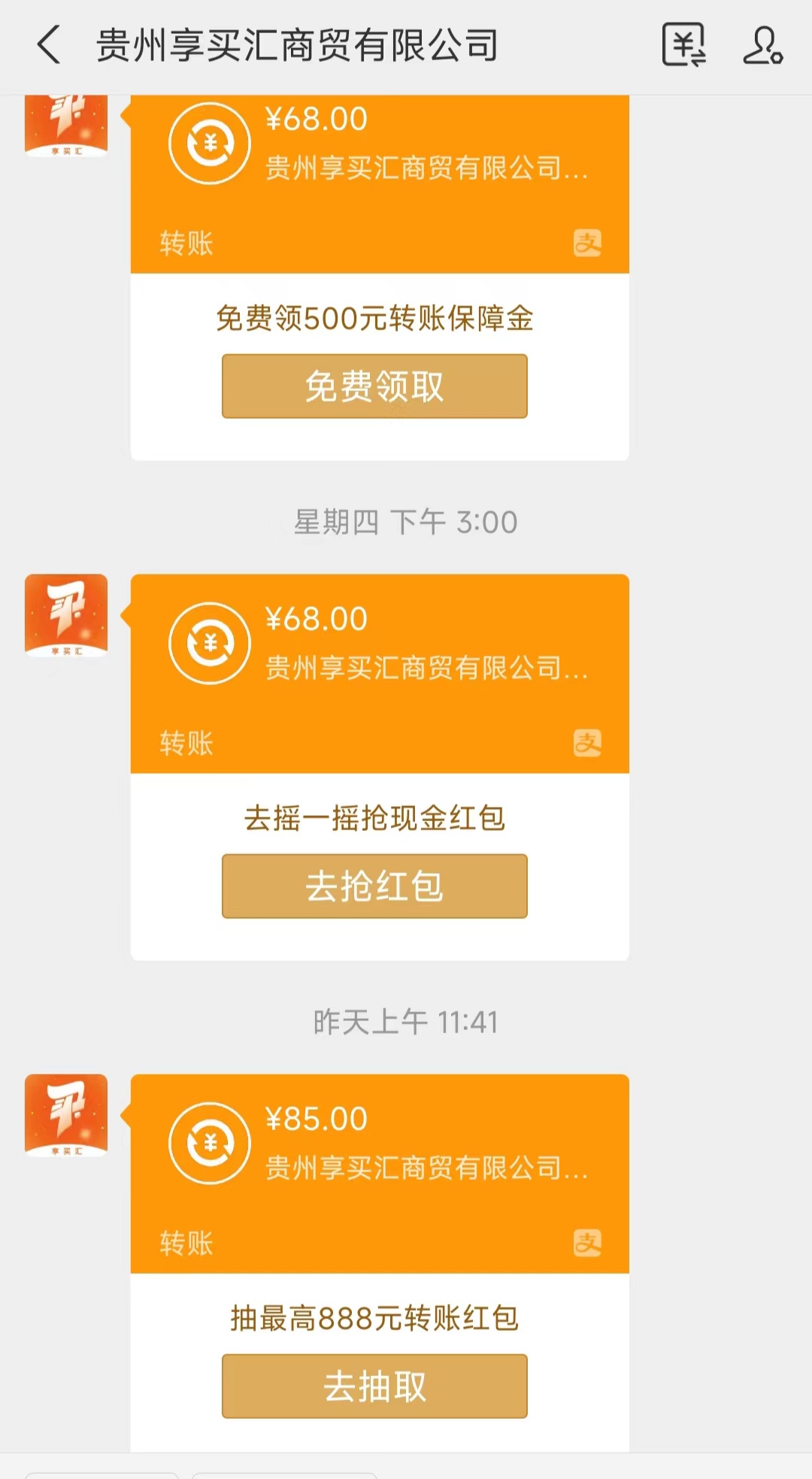Open the transfer records icon

[x=683, y=45]
